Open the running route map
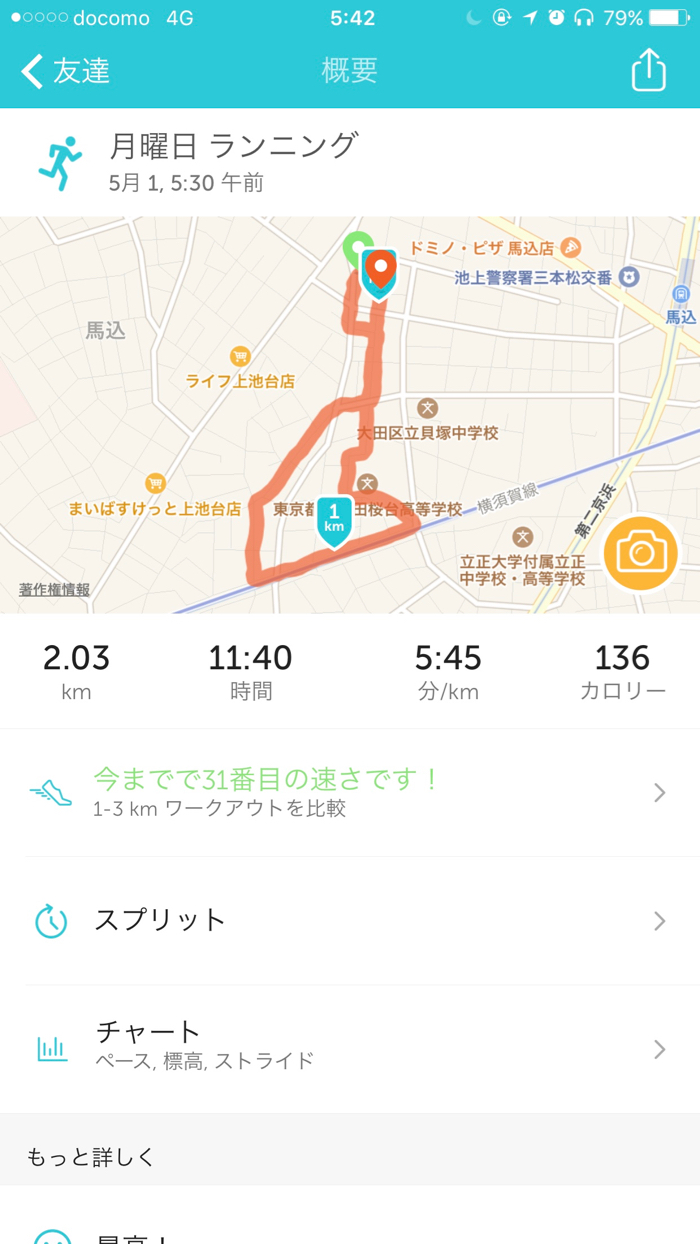 tap(350, 415)
